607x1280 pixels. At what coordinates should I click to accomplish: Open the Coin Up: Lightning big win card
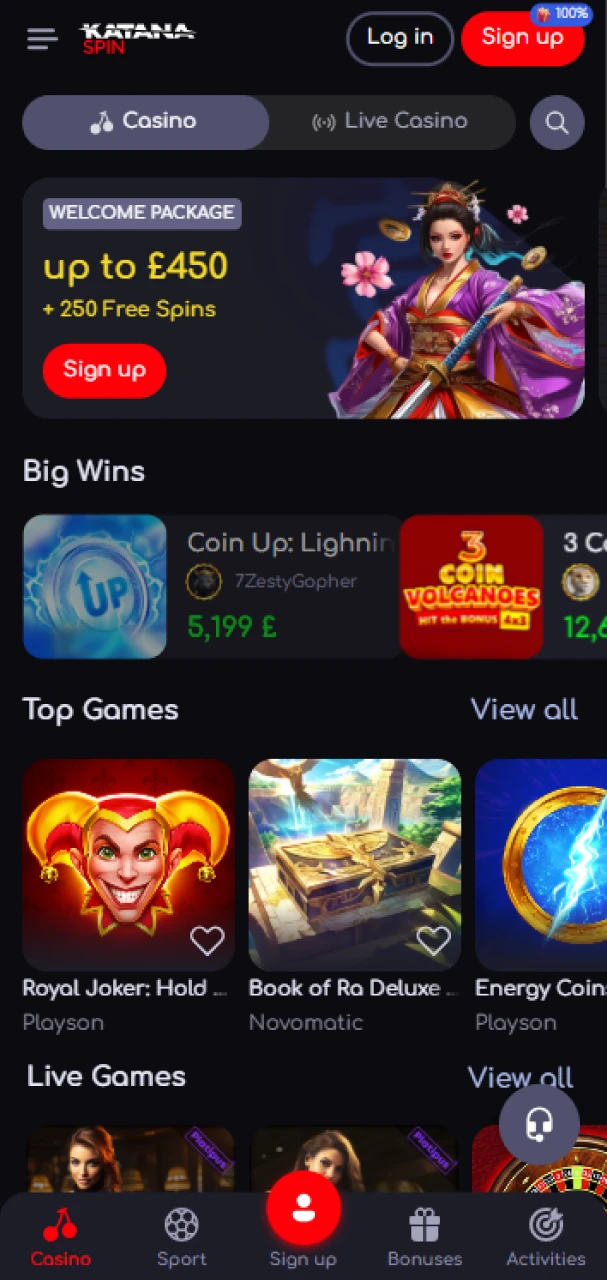click(210, 586)
